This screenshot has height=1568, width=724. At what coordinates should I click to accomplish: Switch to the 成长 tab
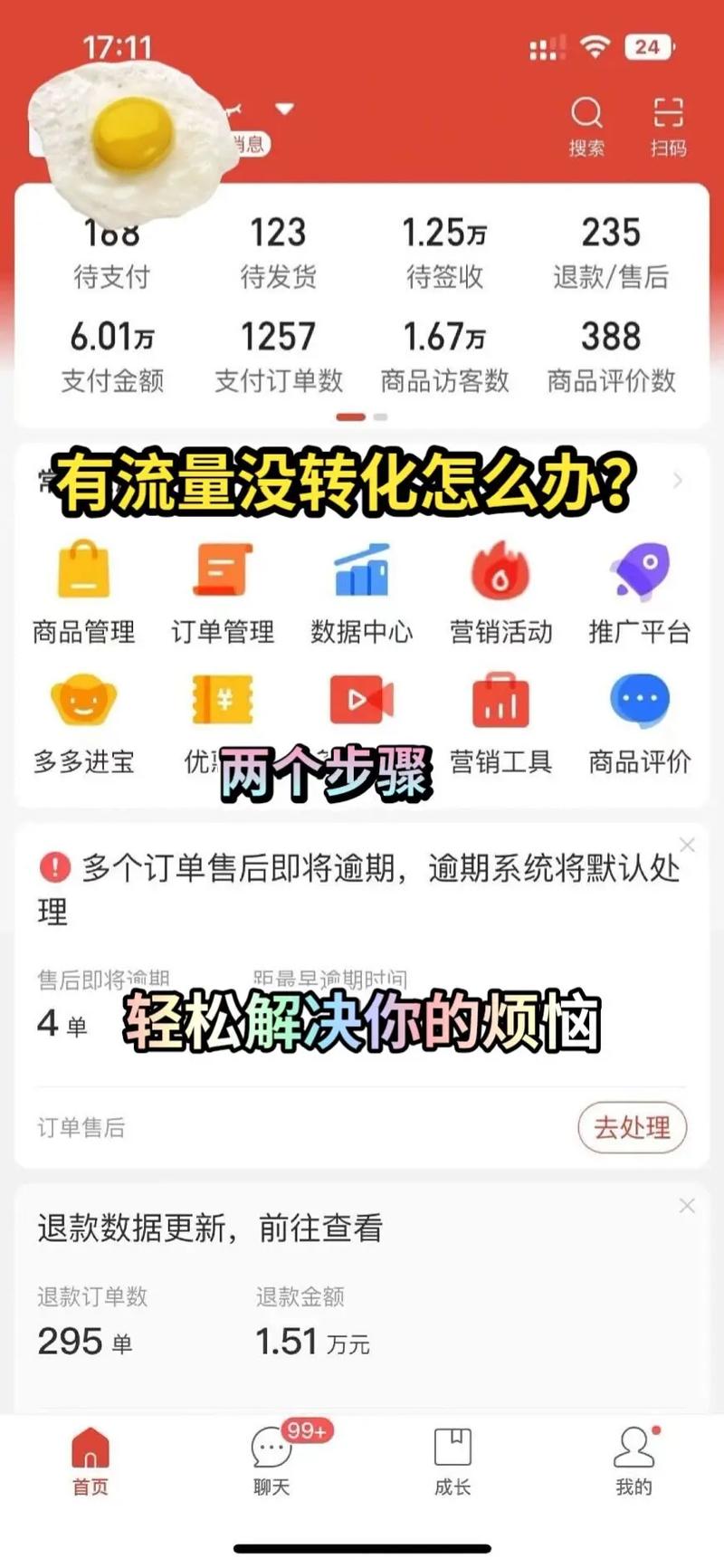pyautogui.click(x=452, y=1459)
